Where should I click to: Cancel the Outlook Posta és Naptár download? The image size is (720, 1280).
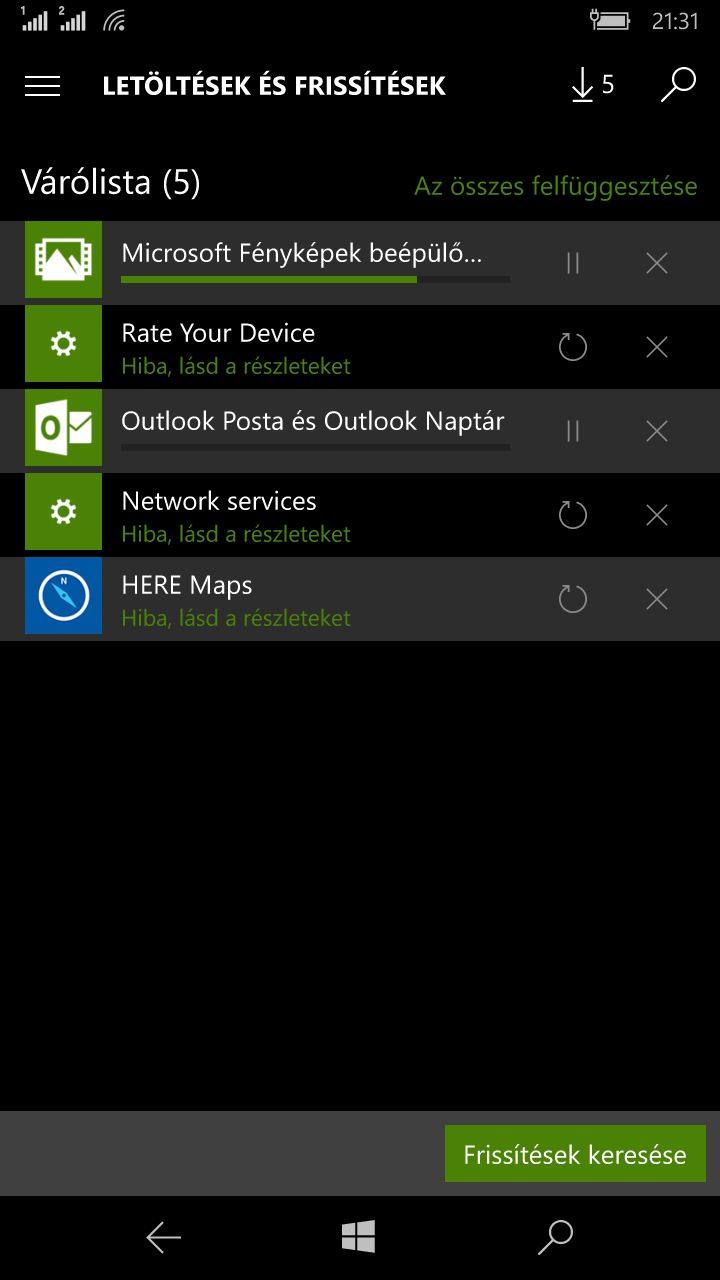click(656, 431)
